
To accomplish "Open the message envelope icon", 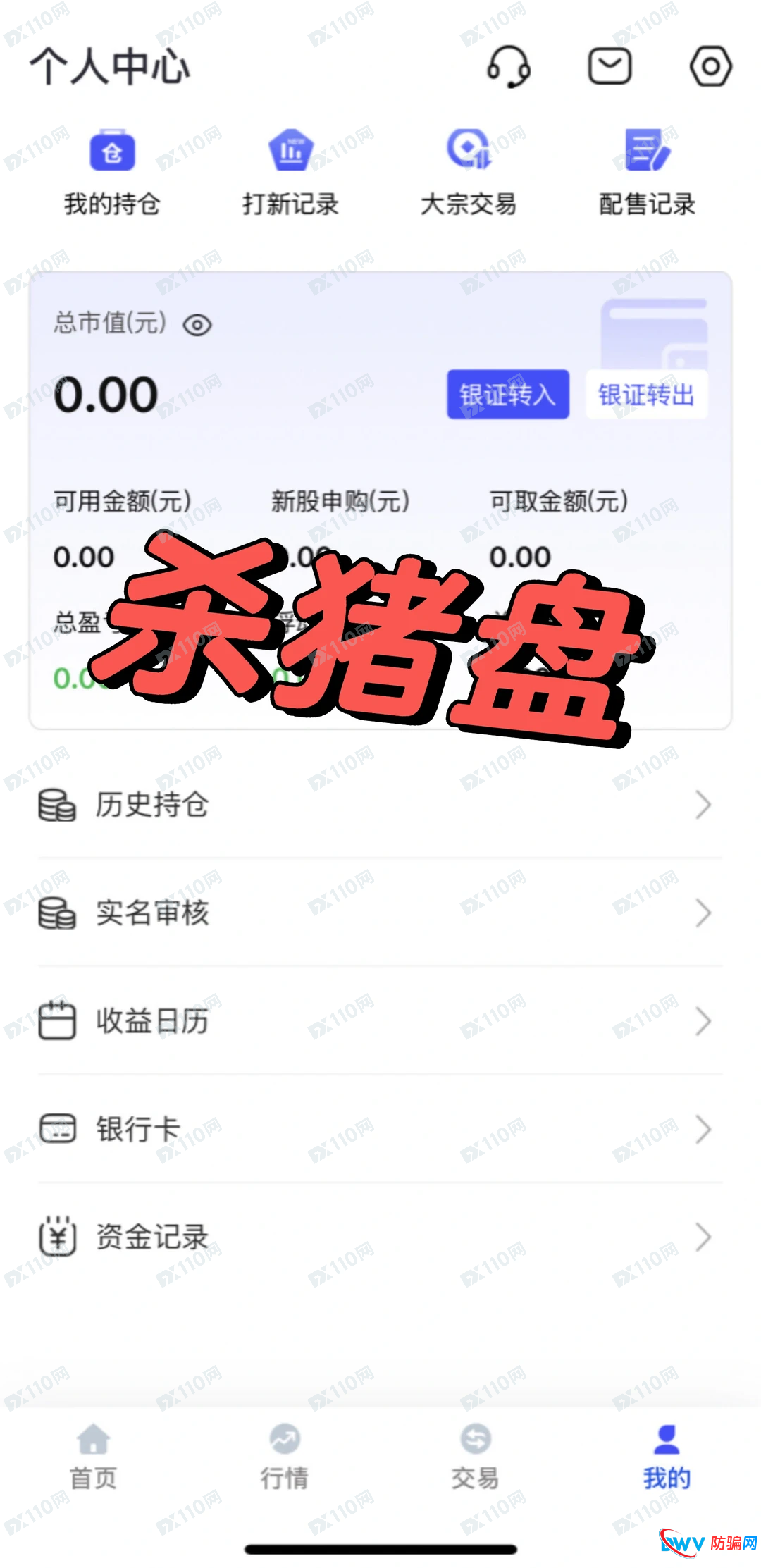I will (609, 66).
